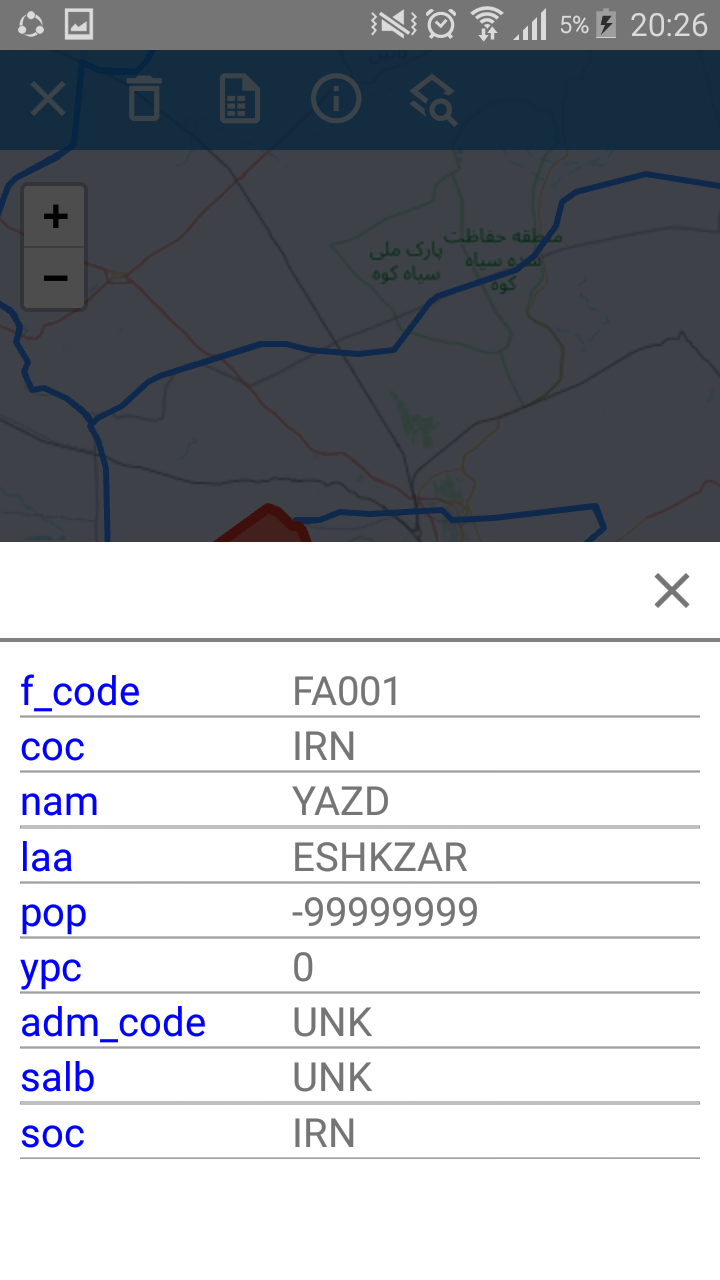The image size is (720, 1280).
Task: Tap the zoom-to-selection search icon
Action: click(x=433, y=100)
